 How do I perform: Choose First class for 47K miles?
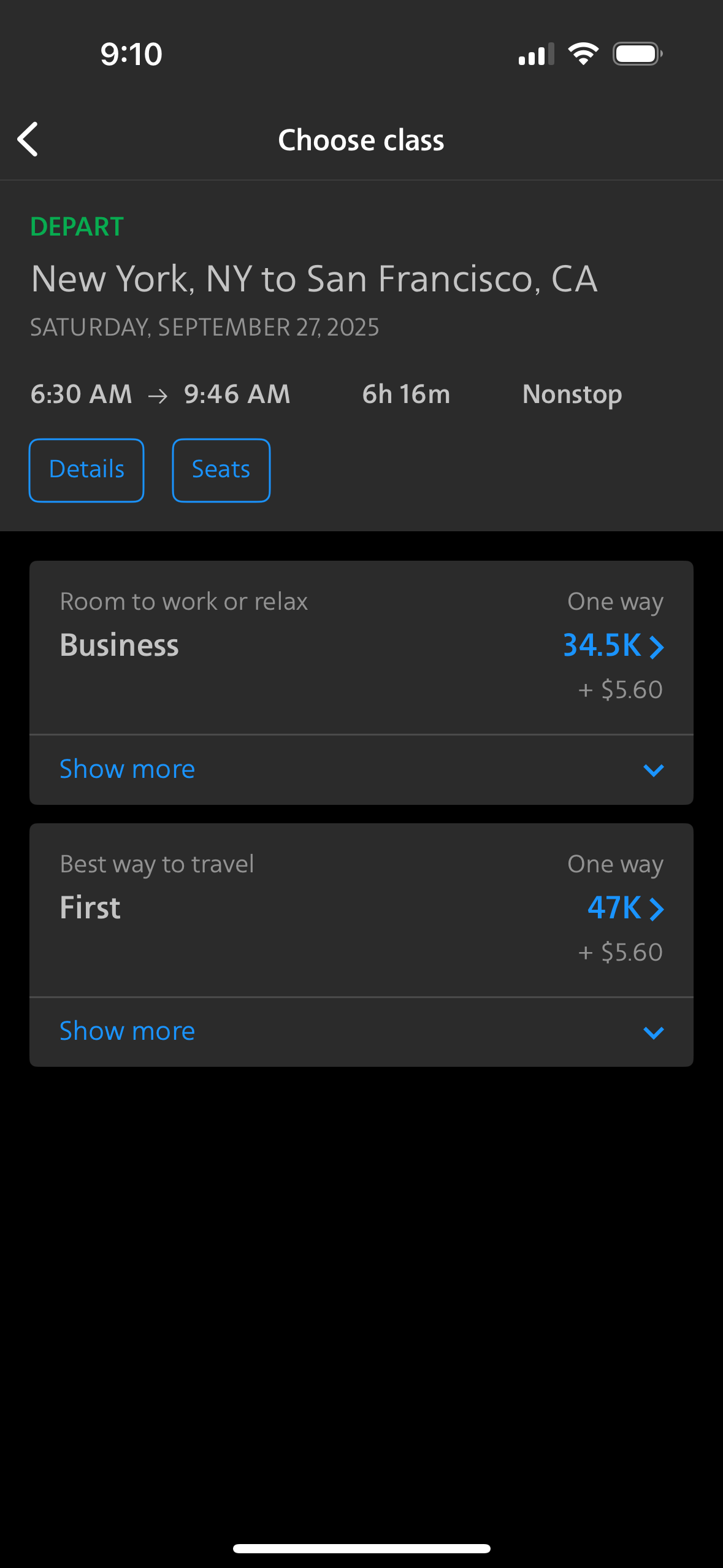coord(625,908)
